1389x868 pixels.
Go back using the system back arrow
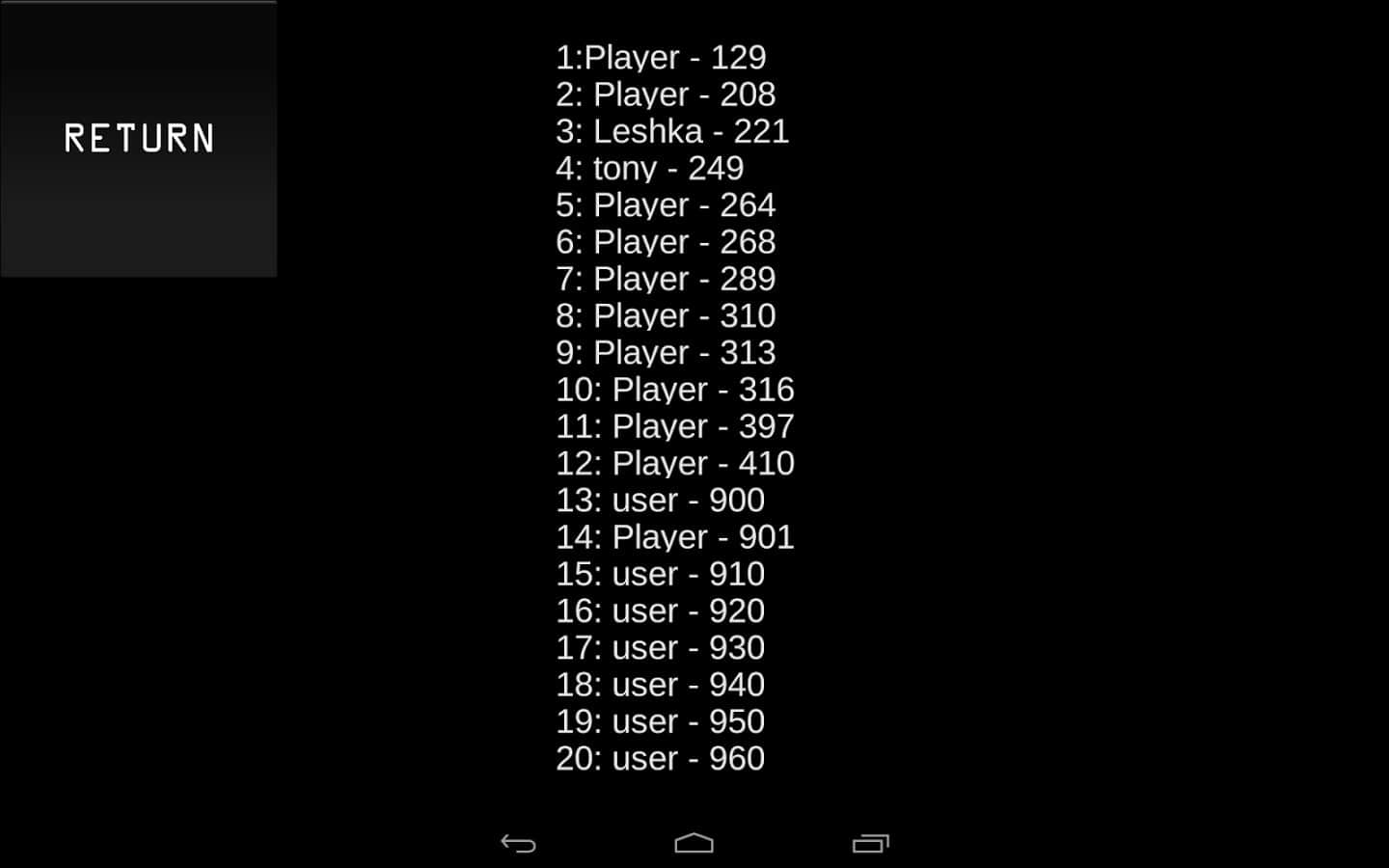[518, 844]
